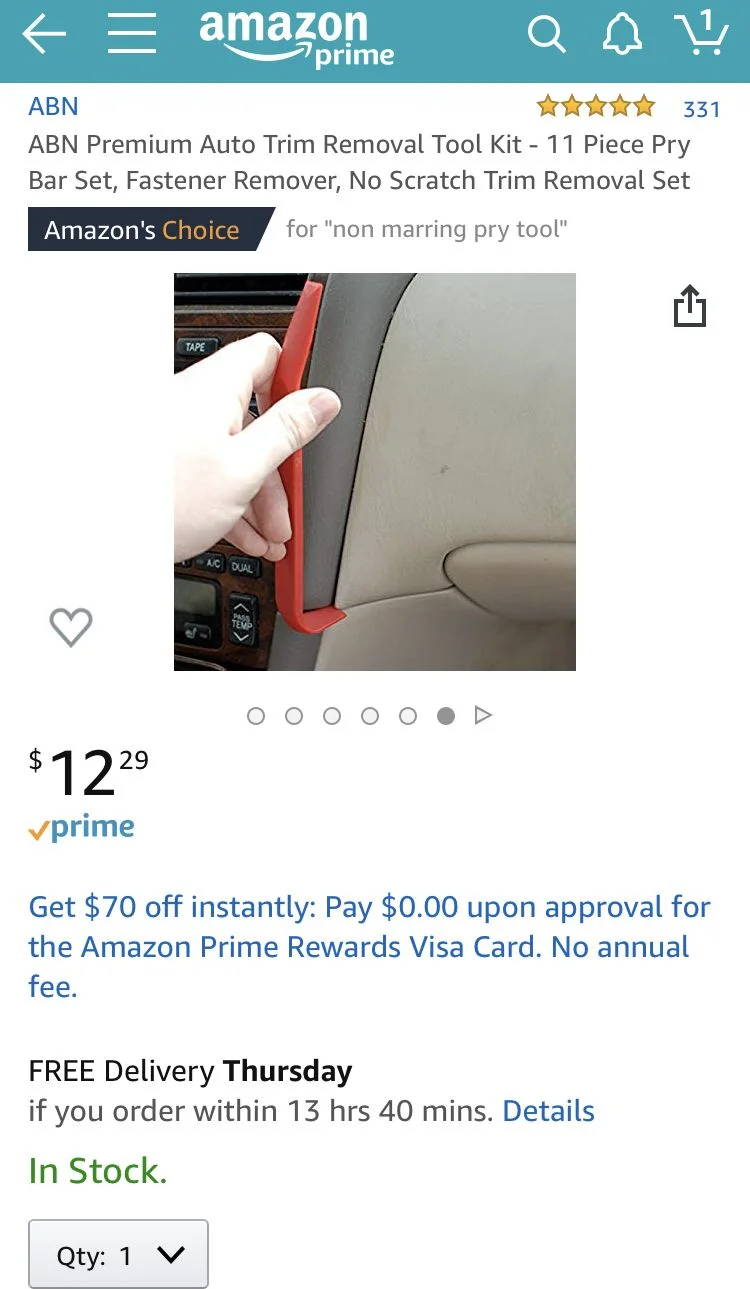
Task: Open the product image full view
Action: pos(375,471)
